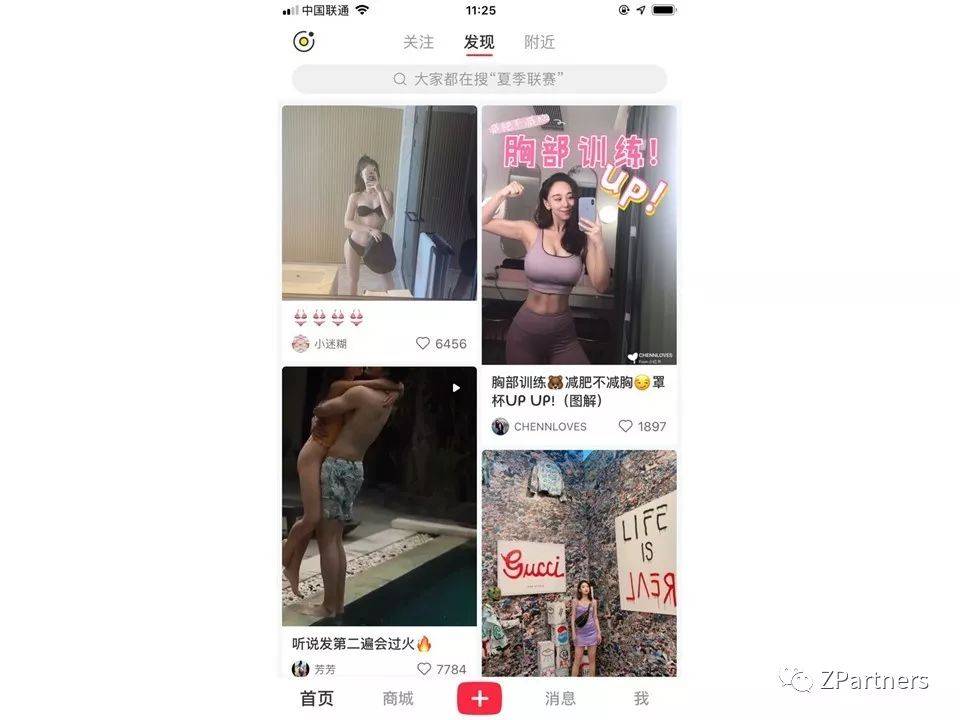
Task: Open the camera icon at top left
Action: 304,42
